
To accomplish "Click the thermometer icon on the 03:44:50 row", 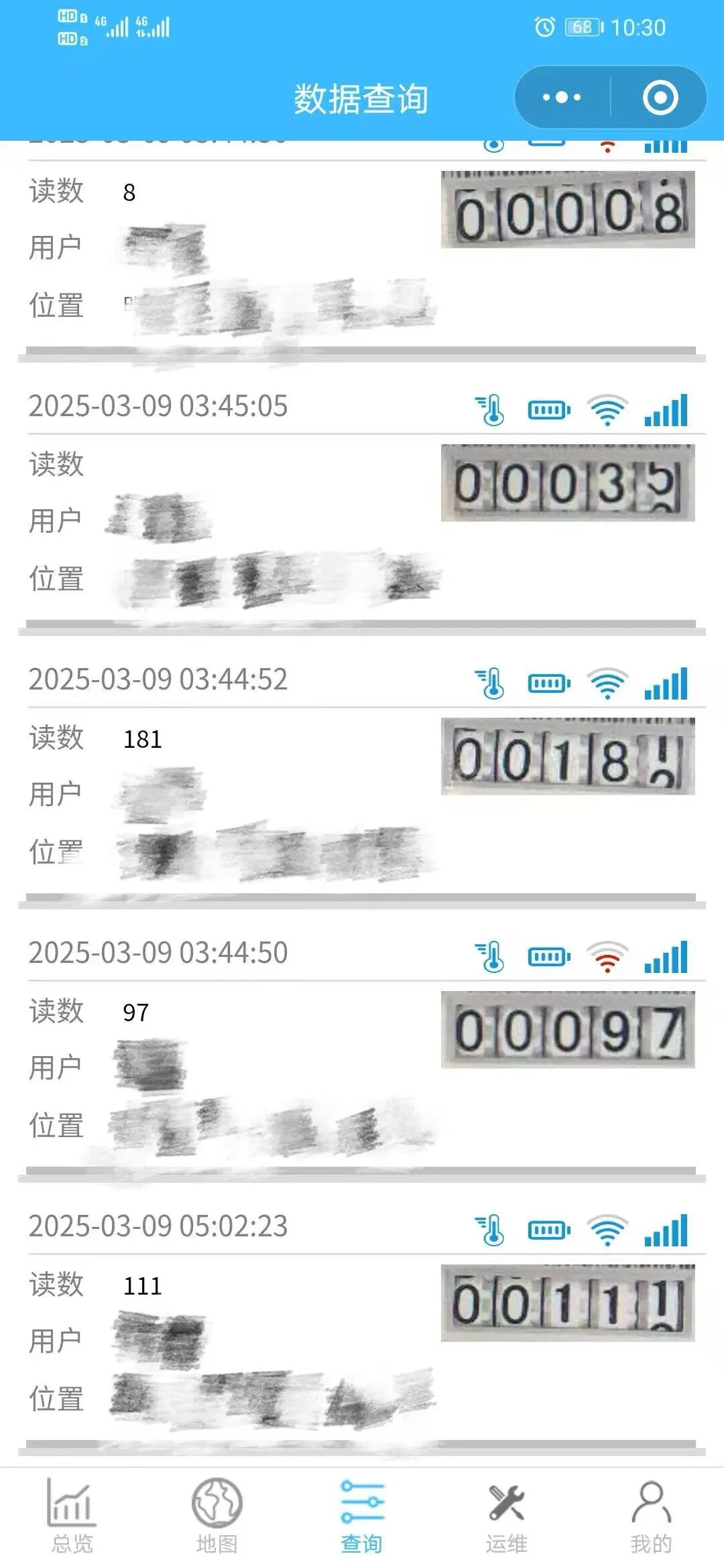I will (490, 954).
